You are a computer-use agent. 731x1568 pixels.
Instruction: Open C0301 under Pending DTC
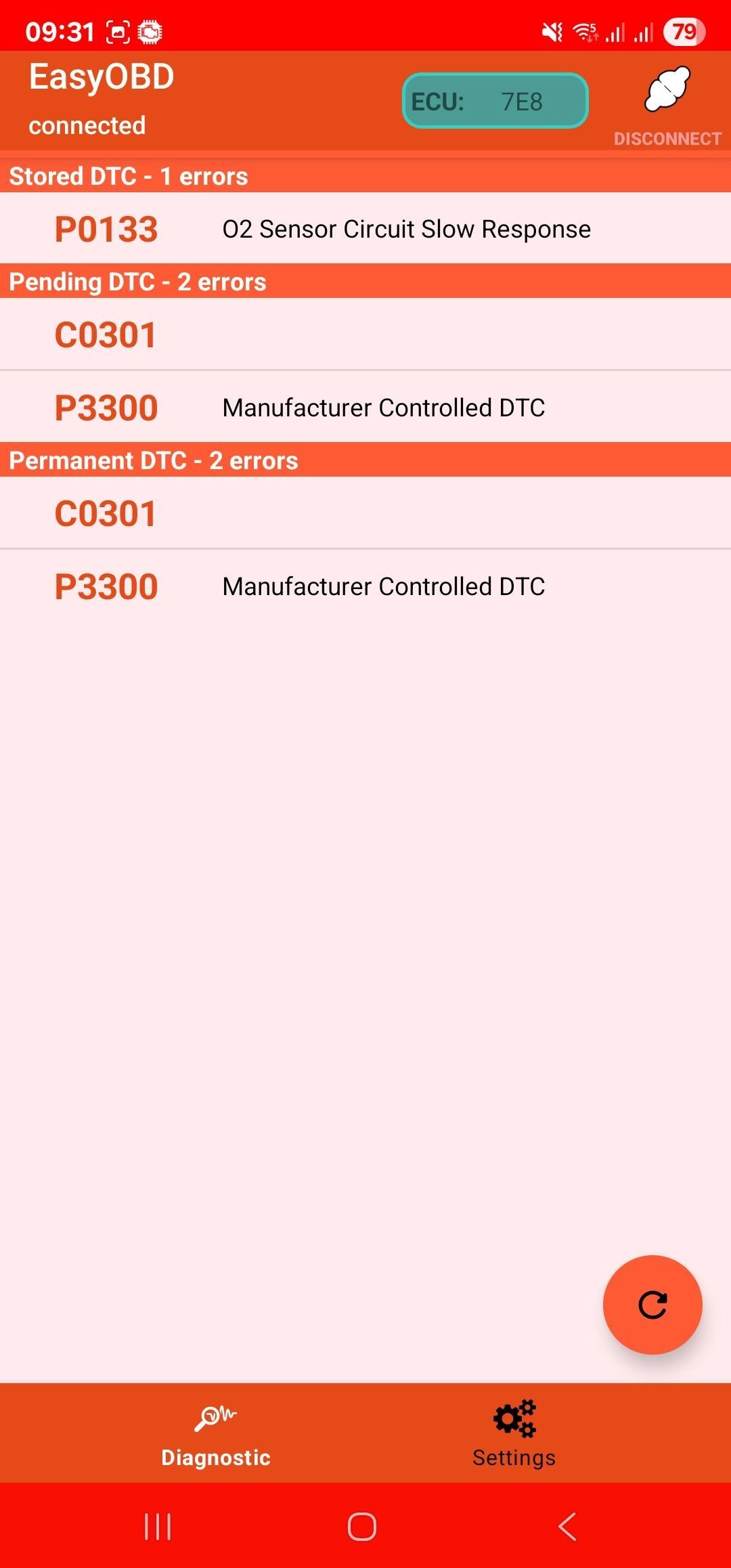point(365,334)
